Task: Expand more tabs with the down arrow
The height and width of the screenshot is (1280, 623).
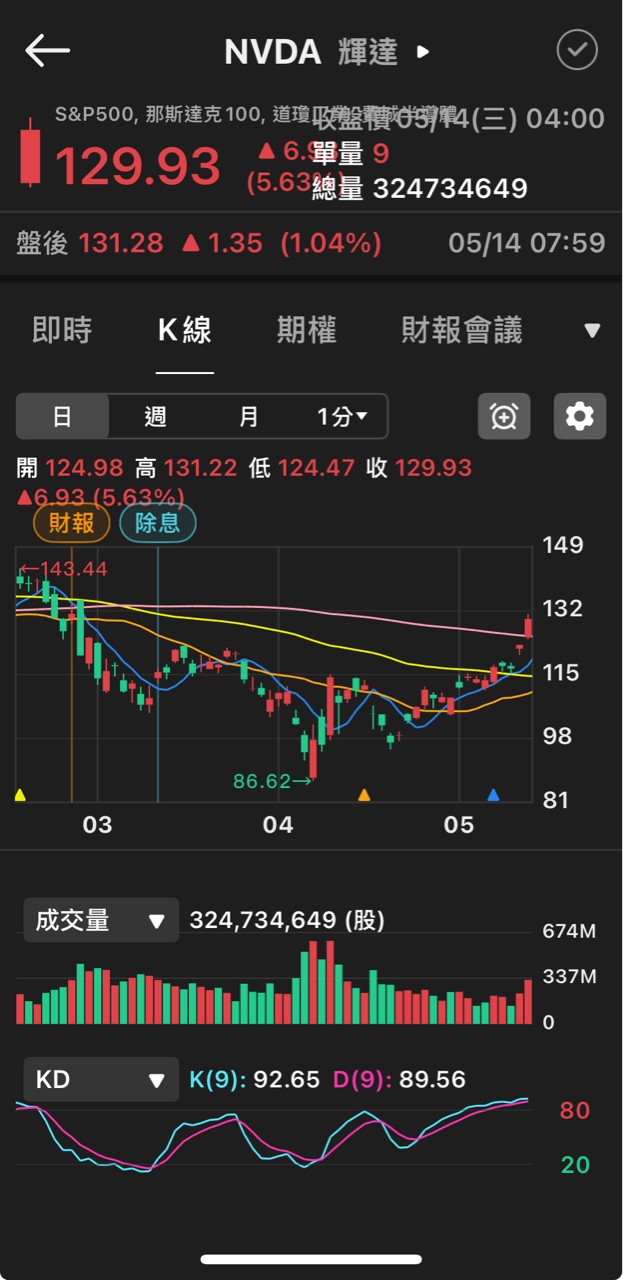Action: click(592, 331)
